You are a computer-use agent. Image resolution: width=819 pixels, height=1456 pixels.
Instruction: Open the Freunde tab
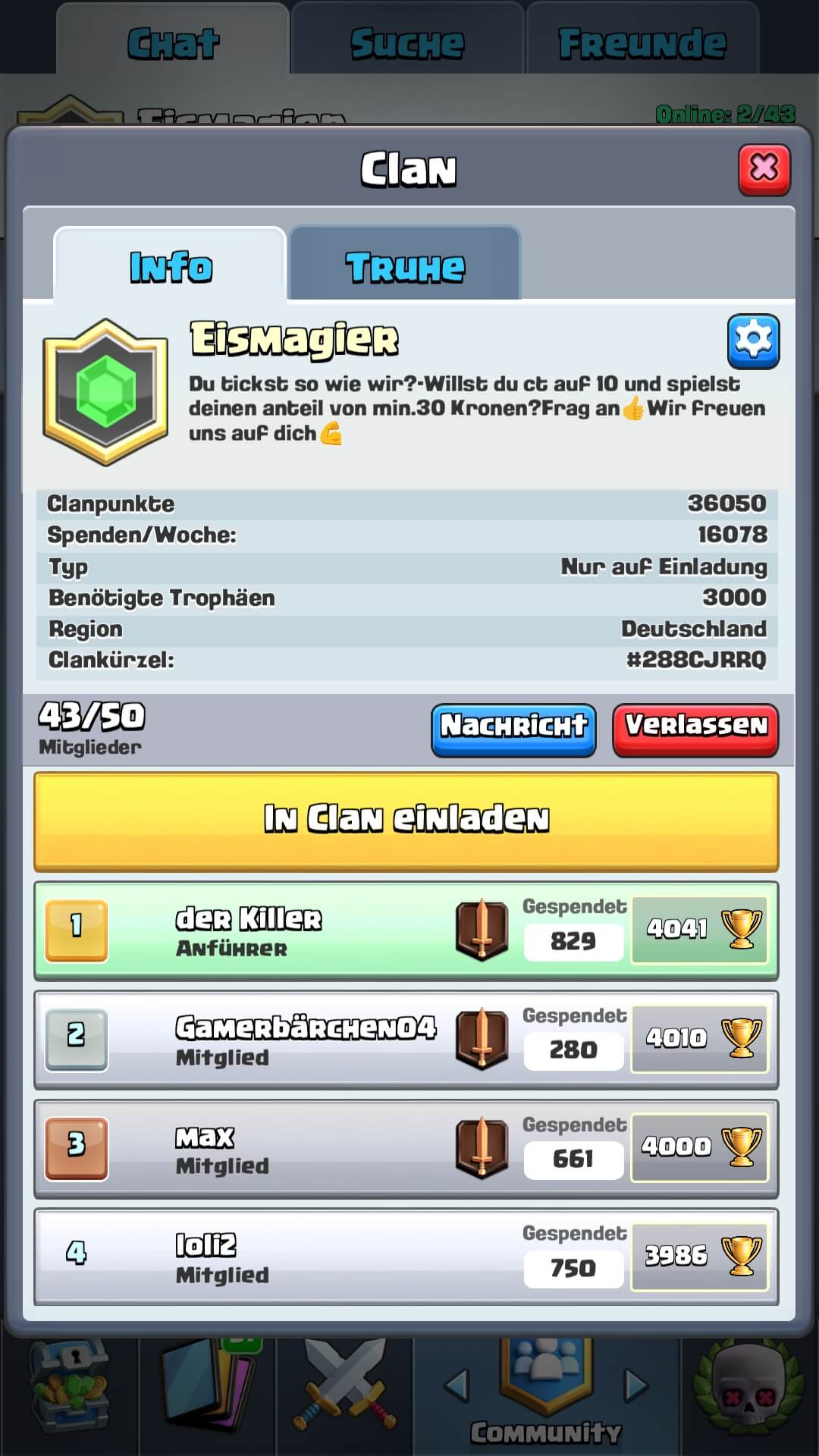click(x=642, y=43)
